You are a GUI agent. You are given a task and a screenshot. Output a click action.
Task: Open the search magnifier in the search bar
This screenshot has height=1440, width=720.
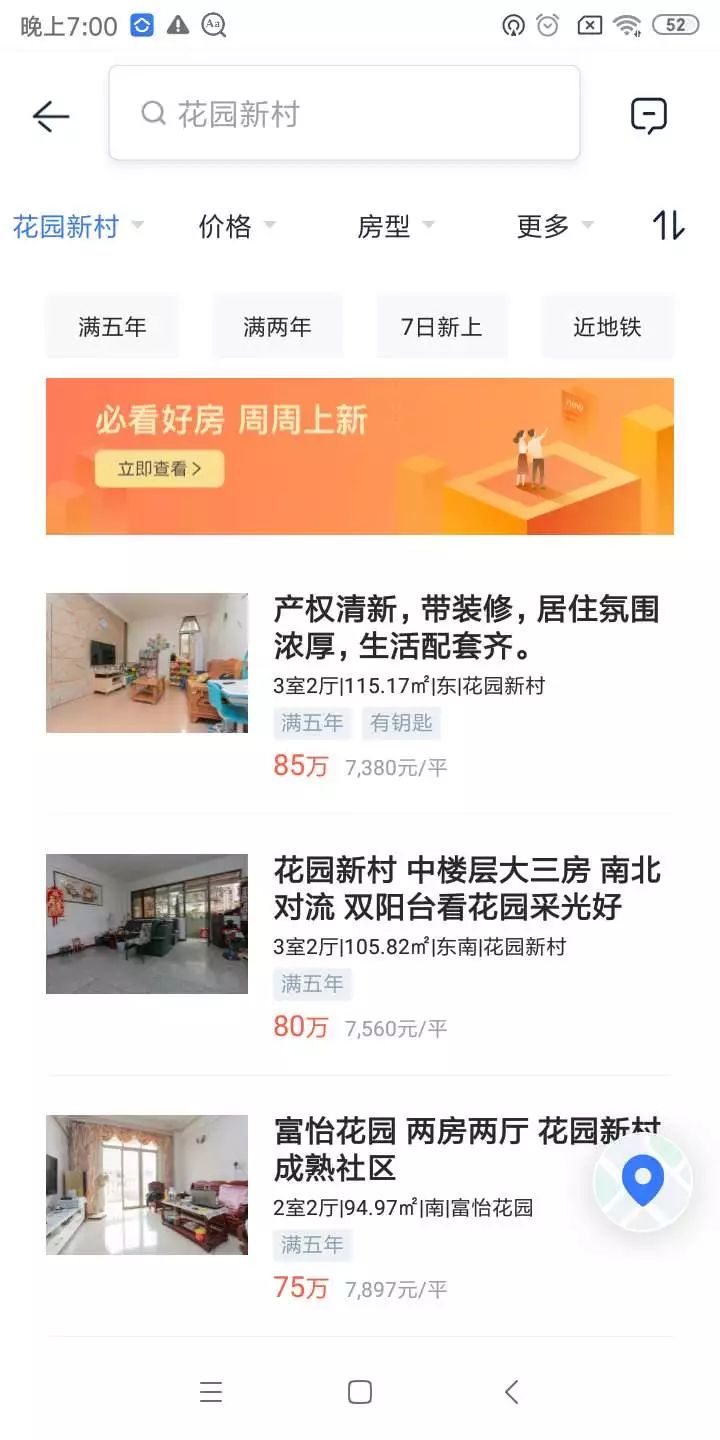(x=152, y=114)
